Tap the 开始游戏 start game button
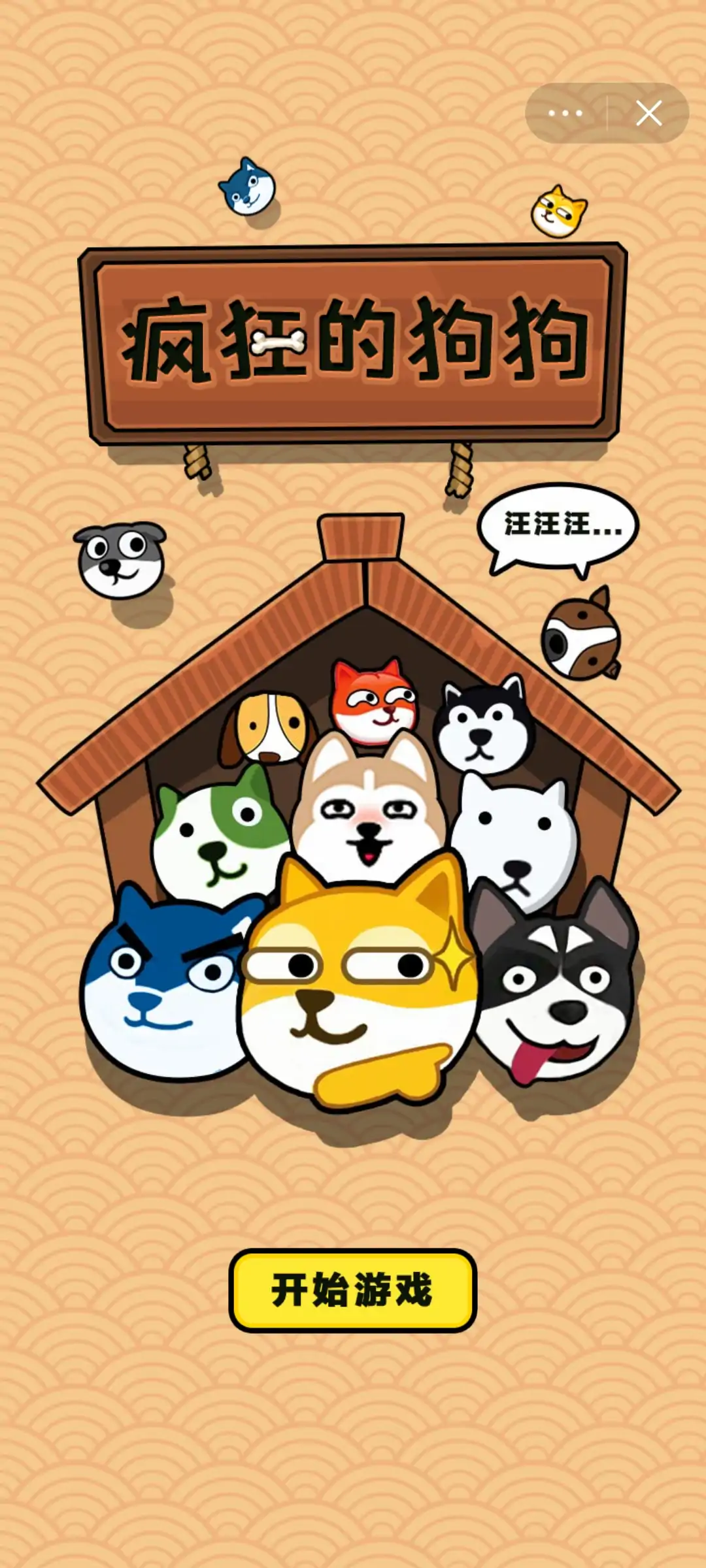 (x=352, y=1290)
